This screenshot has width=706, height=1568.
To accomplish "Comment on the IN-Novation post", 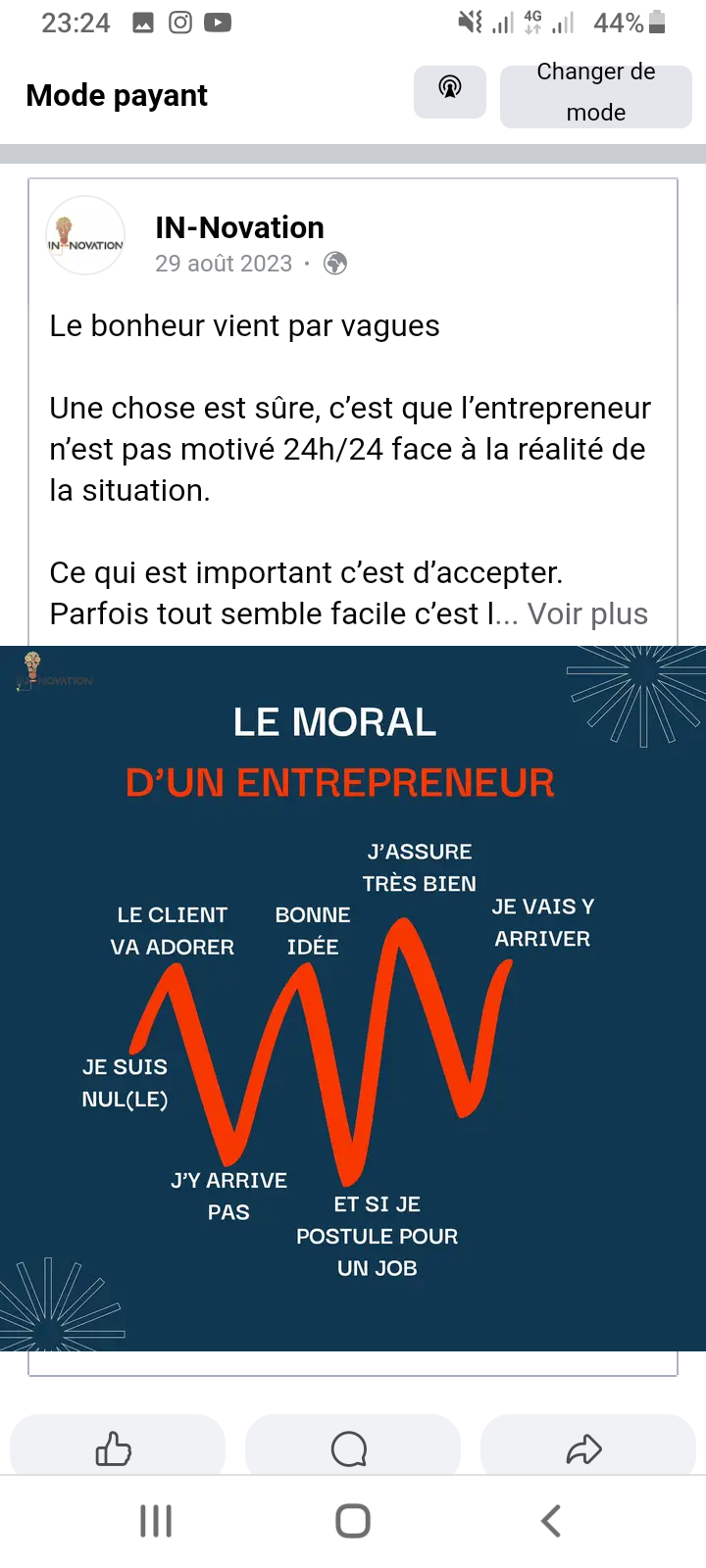I will (352, 1446).
